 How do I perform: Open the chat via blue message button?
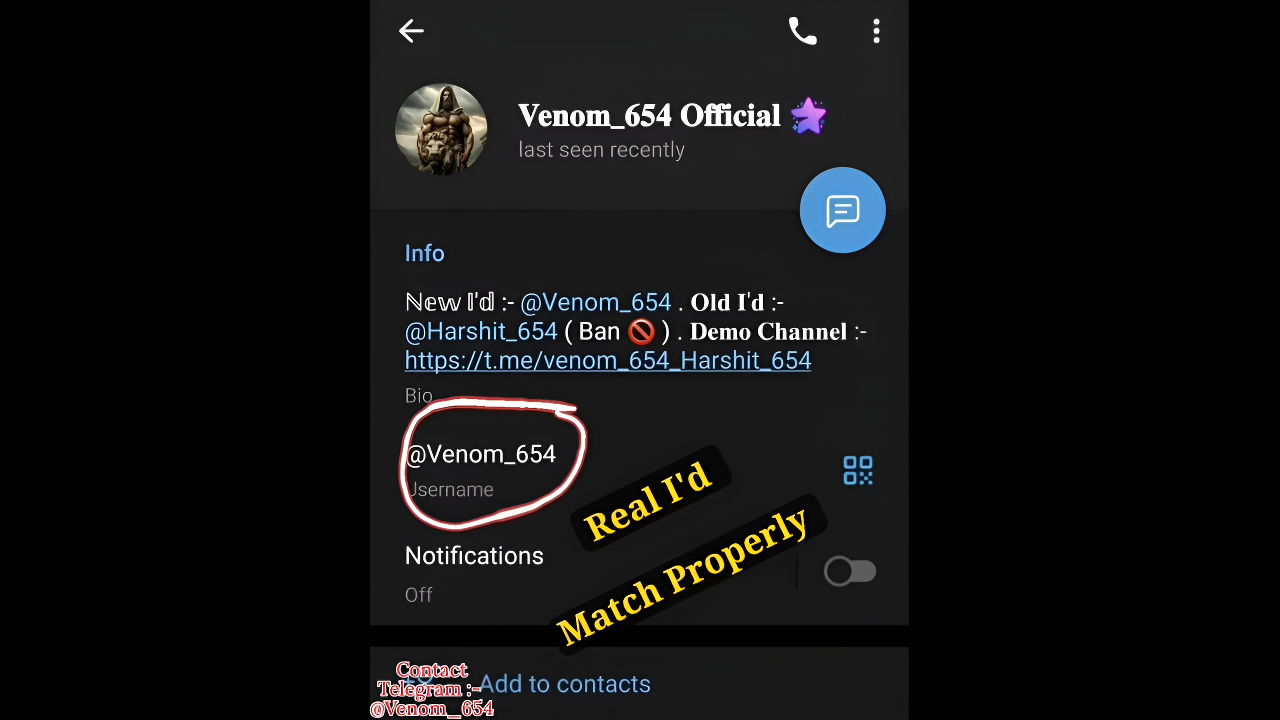(842, 210)
